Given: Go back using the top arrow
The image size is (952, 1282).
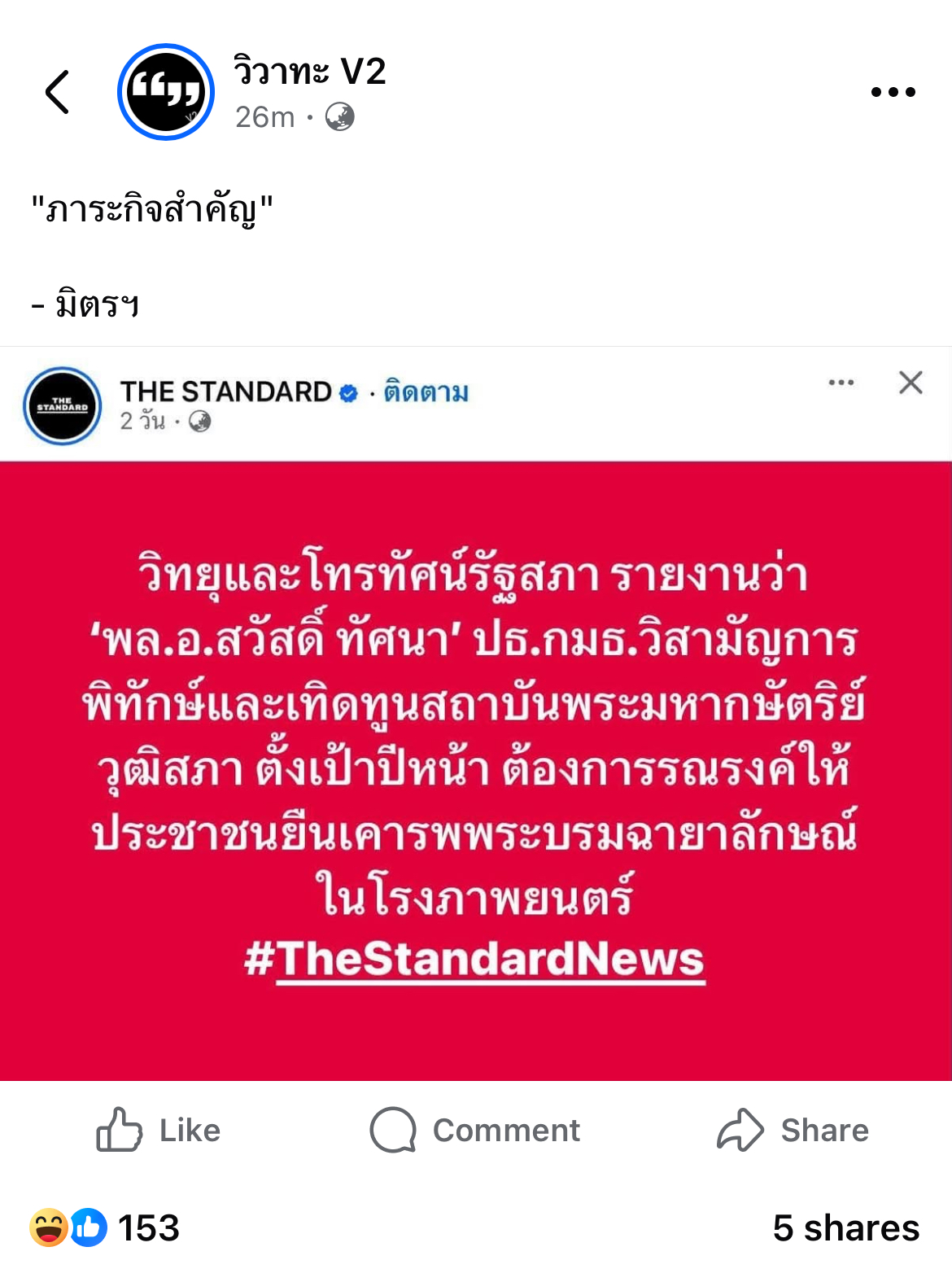Looking at the screenshot, I should (x=57, y=91).
